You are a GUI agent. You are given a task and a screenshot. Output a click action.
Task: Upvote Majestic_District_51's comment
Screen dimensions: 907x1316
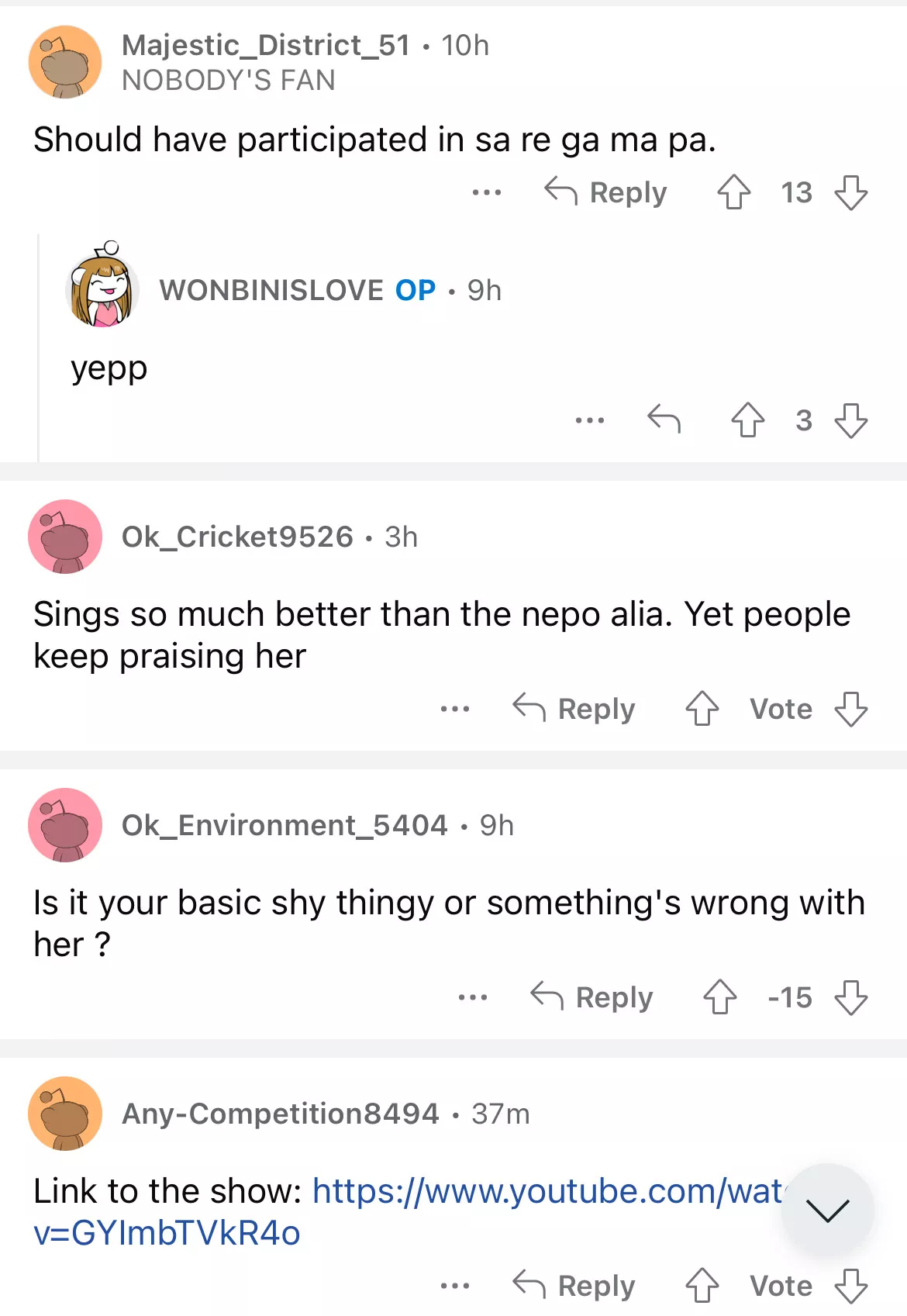[733, 192]
